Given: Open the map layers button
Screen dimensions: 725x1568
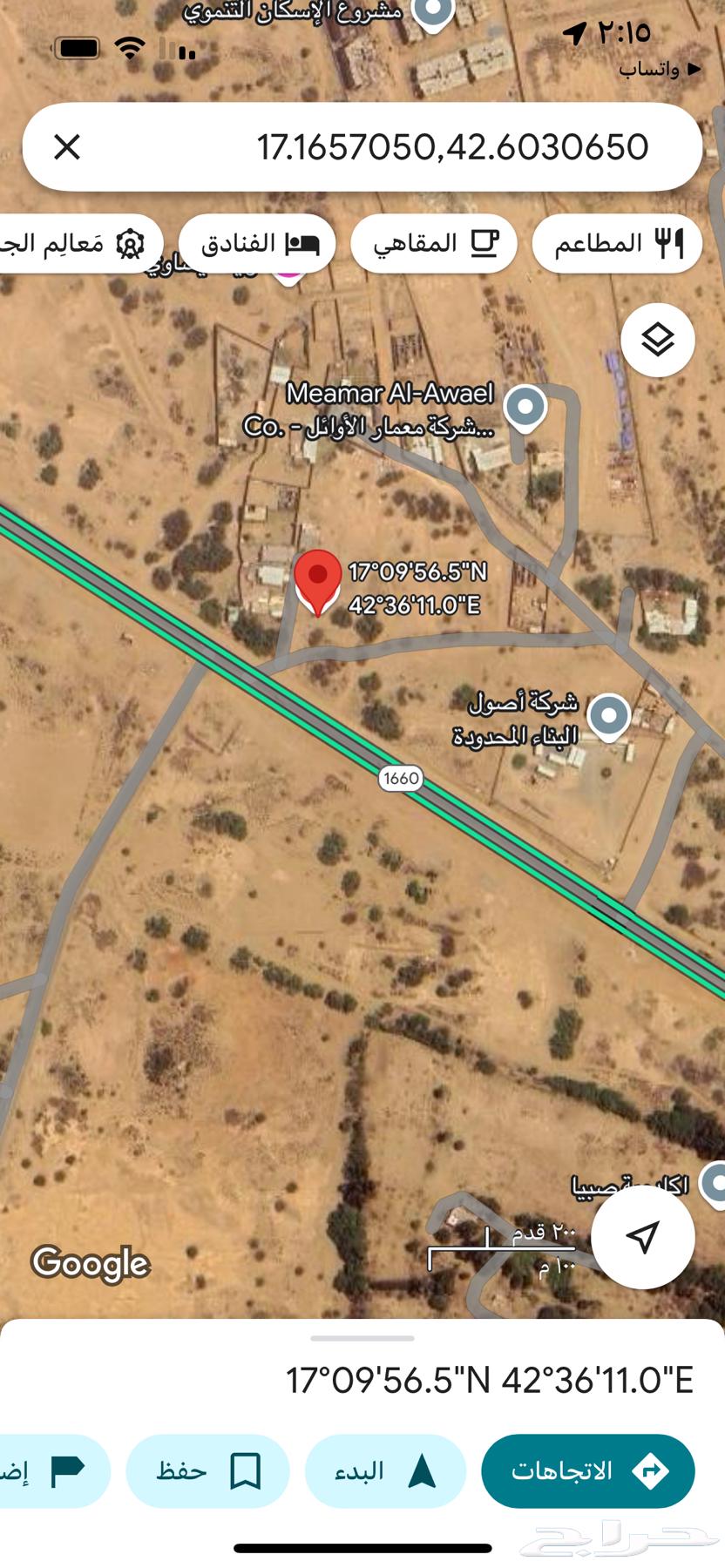Looking at the screenshot, I should [x=658, y=340].
